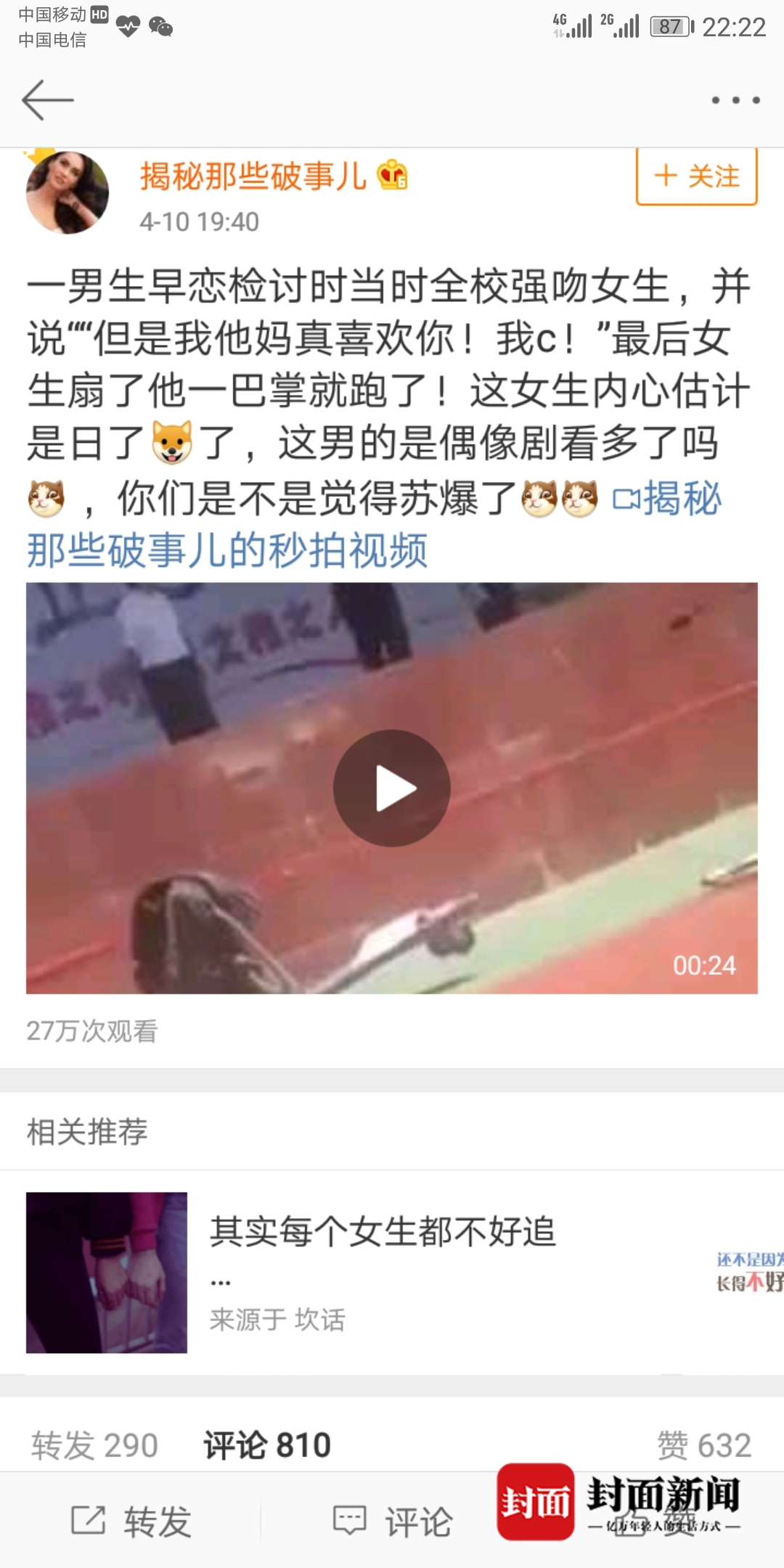Open the poster's profile avatar
This screenshot has width=784, height=1568.
68,192
